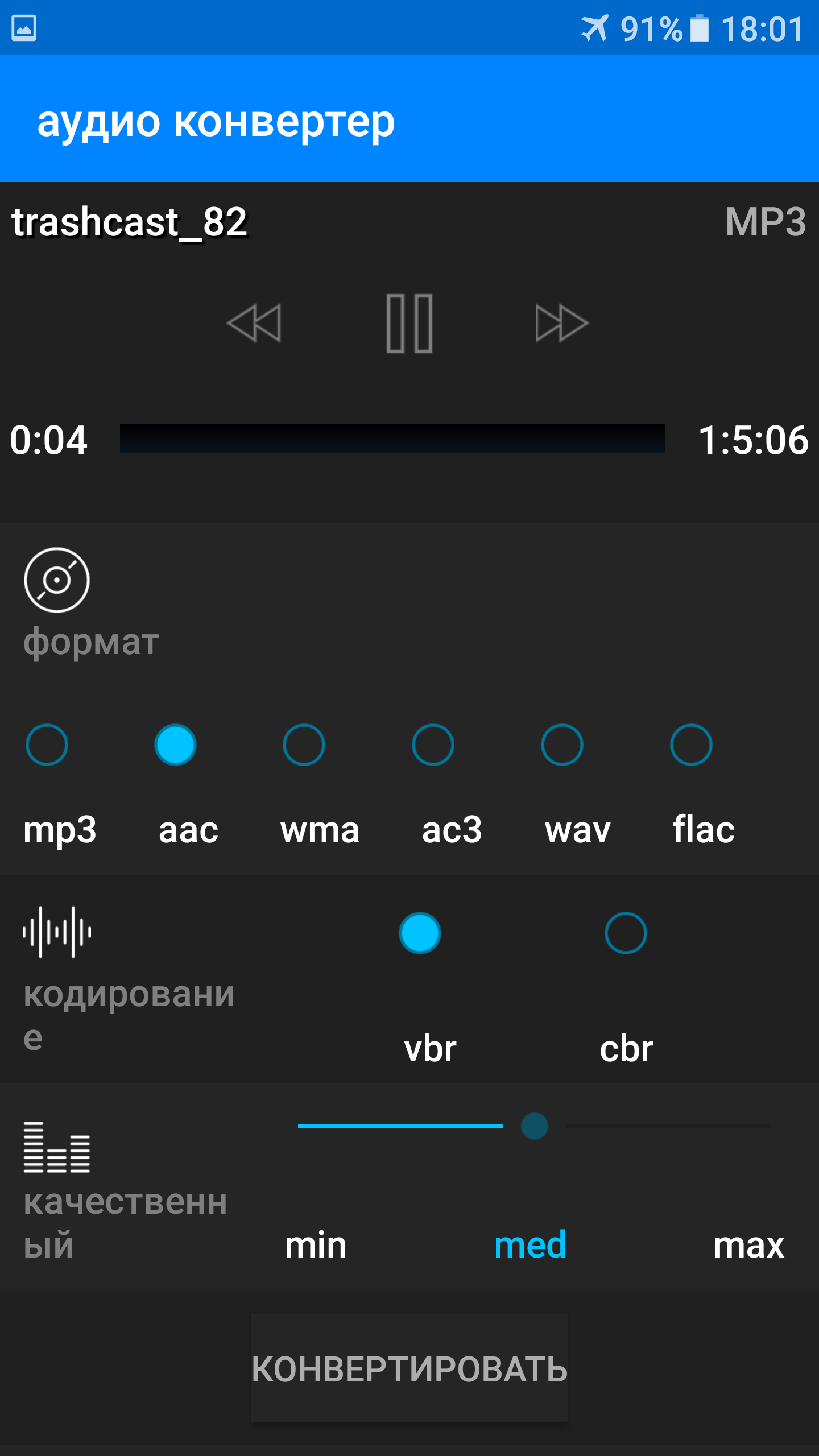Switch encoding to cbr
Image resolution: width=819 pixels, height=1456 pixels.
[x=626, y=933]
